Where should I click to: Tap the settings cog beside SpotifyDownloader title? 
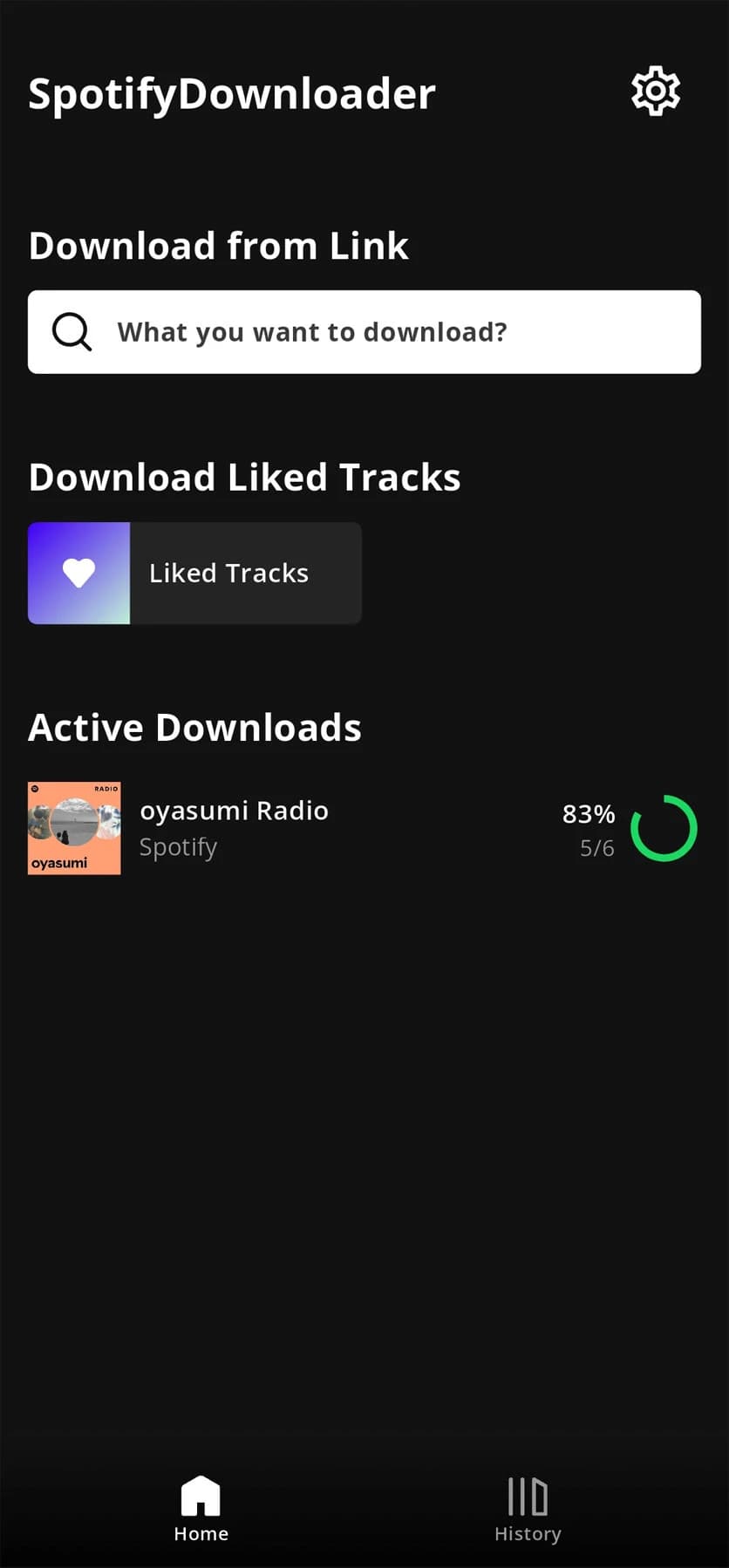[655, 91]
